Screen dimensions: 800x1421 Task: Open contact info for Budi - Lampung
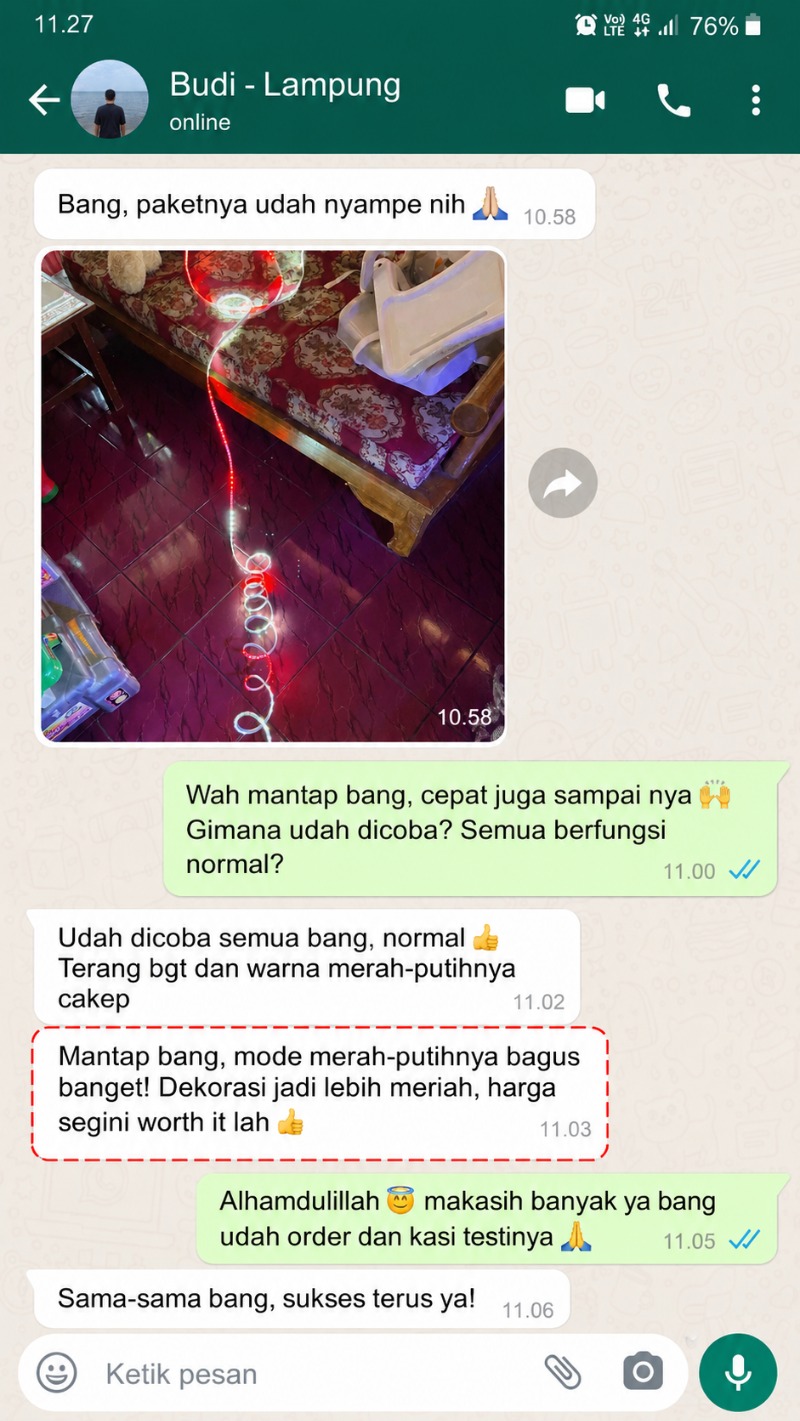tap(285, 100)
